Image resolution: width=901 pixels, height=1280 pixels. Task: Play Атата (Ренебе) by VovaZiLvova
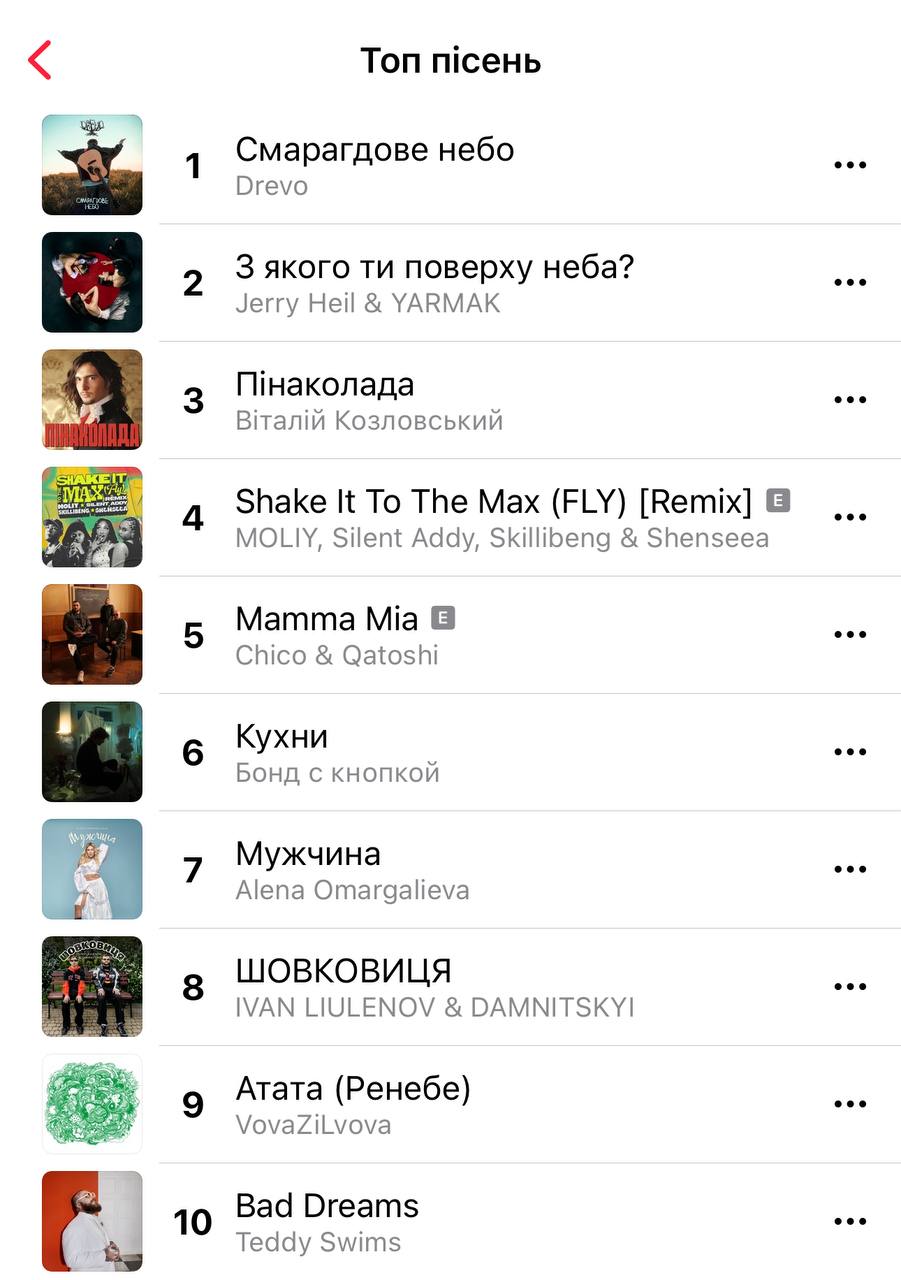tap(352, 1104)
